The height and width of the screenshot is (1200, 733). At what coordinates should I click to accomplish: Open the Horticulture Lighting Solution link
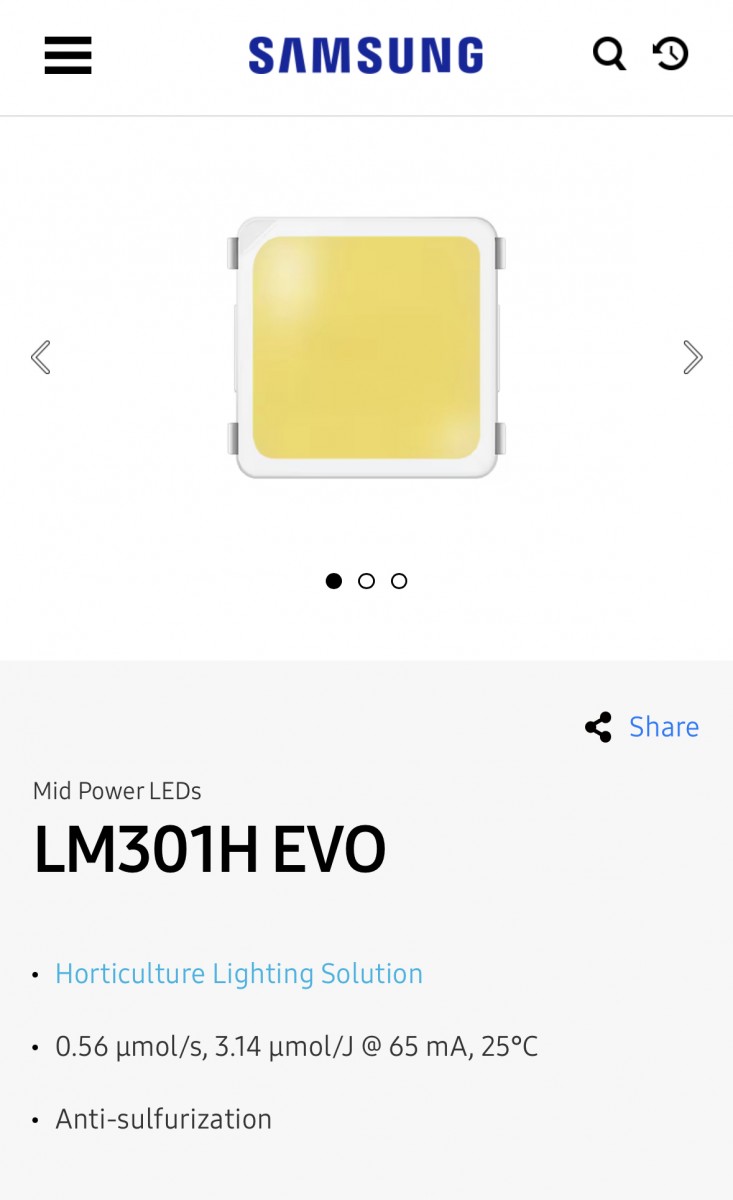tap(239, 973)
